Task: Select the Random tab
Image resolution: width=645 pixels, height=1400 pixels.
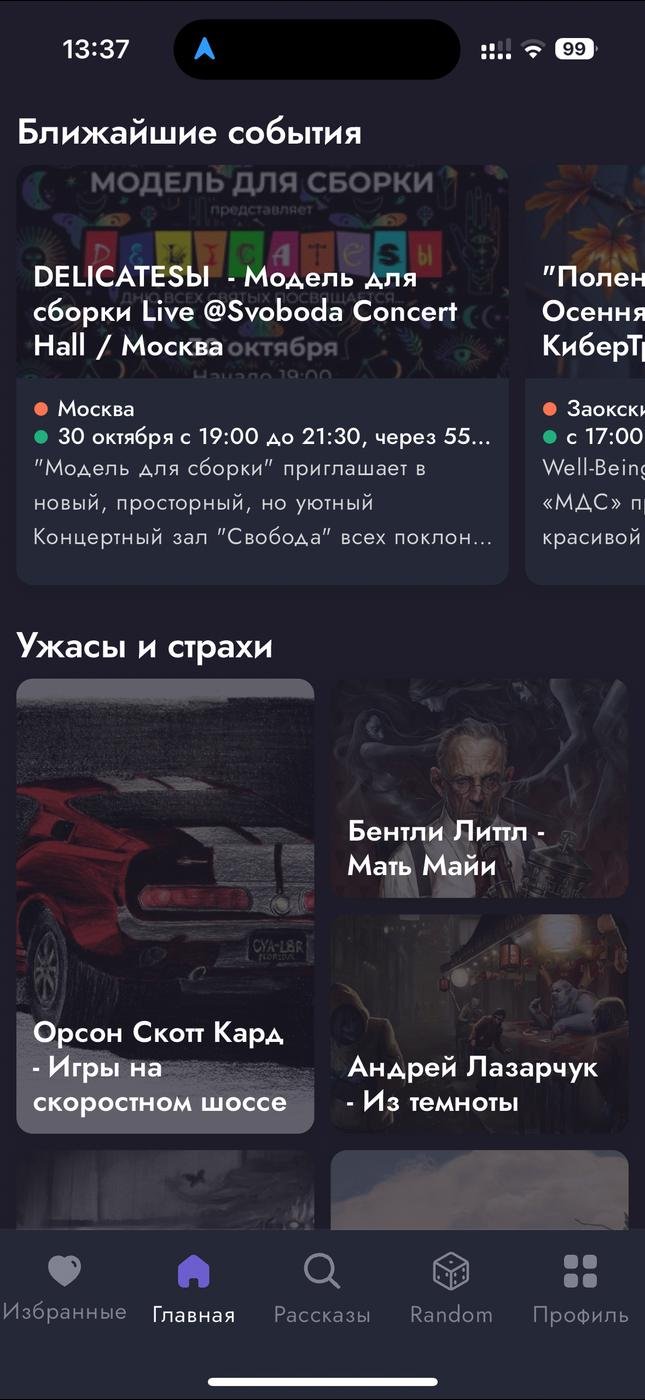Action: [451, 1288]
